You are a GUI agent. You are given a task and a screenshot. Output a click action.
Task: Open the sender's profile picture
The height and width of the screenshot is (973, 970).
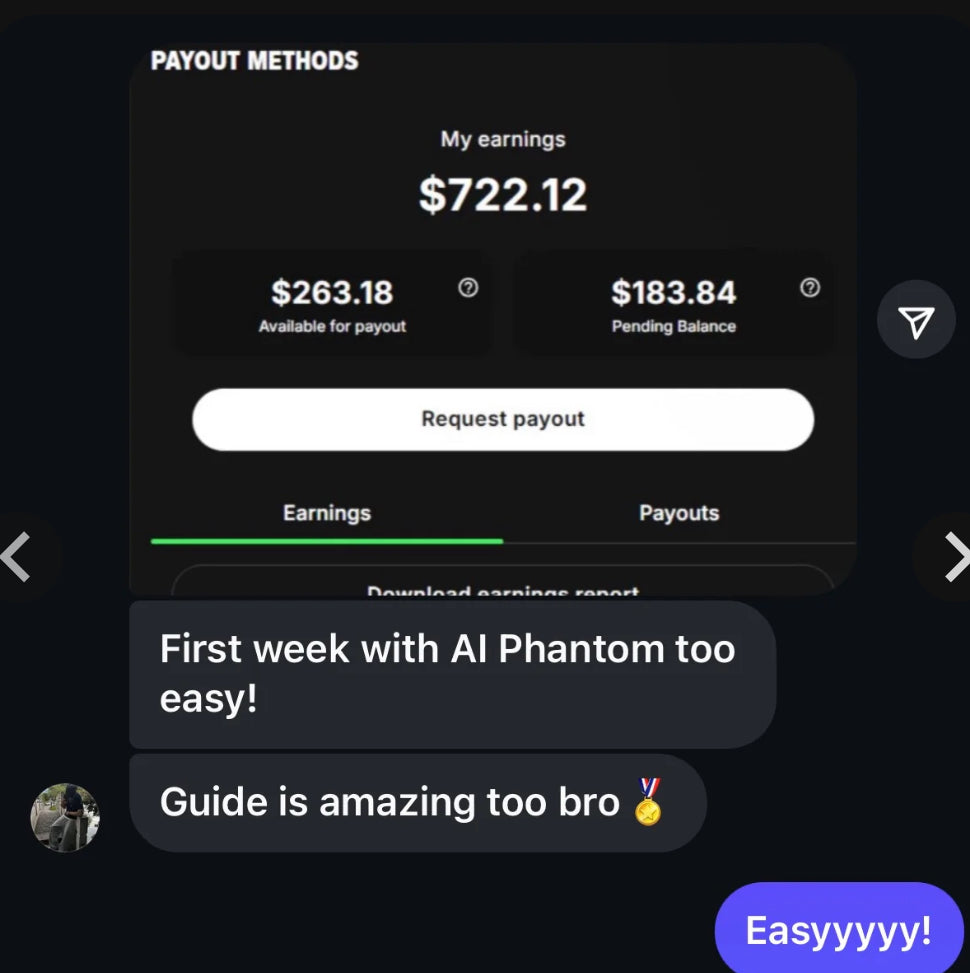tap(65, 817)
